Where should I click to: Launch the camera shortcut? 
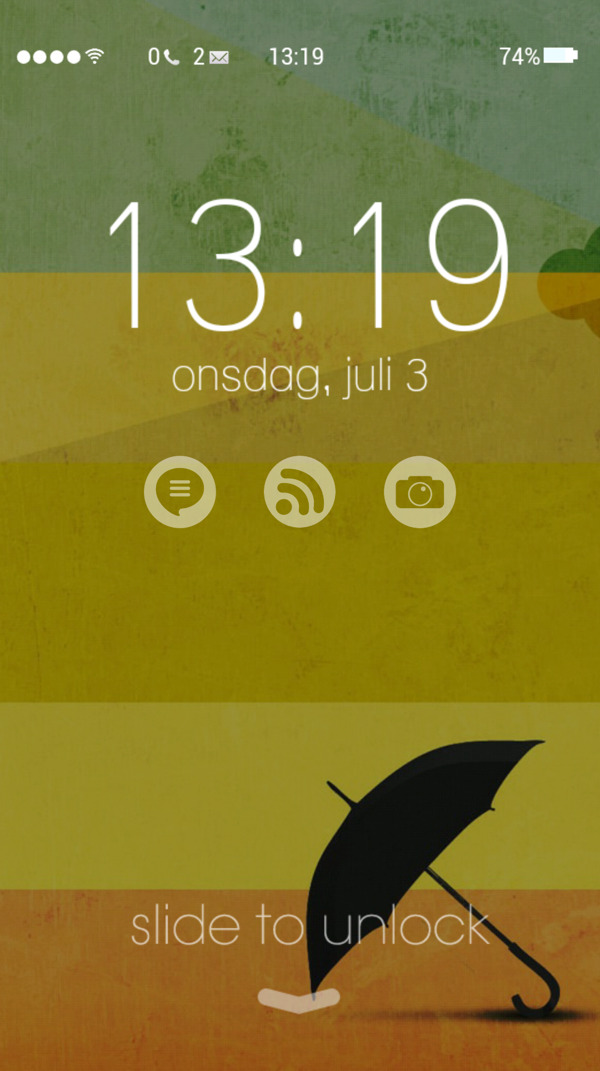(420, 491)
